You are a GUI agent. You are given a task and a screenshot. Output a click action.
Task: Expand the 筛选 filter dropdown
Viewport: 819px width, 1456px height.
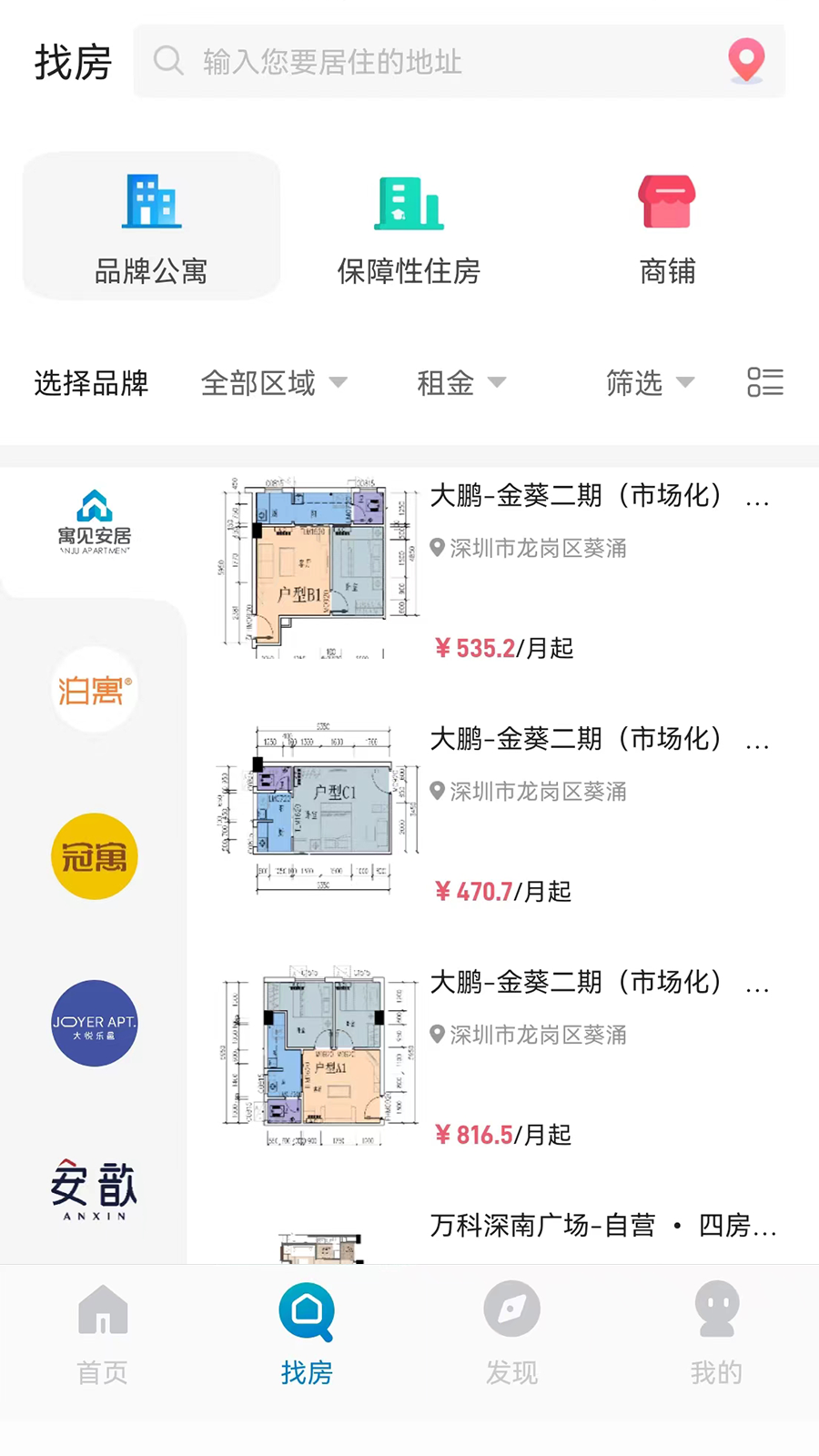coord(649,383)
